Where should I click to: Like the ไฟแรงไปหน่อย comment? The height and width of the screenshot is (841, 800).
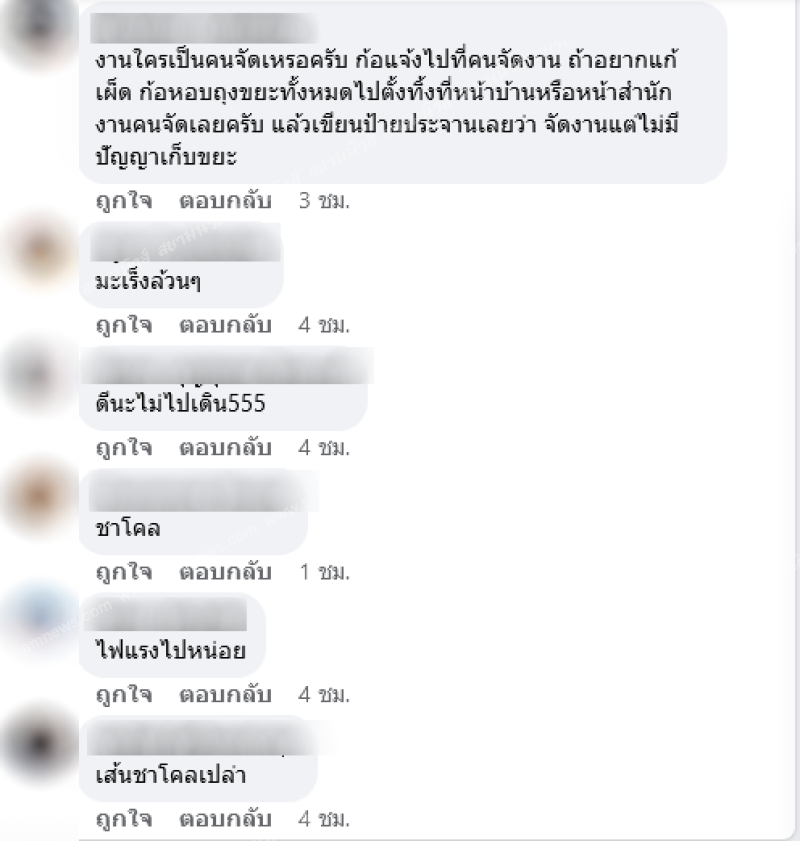click(x=124, y=695)
